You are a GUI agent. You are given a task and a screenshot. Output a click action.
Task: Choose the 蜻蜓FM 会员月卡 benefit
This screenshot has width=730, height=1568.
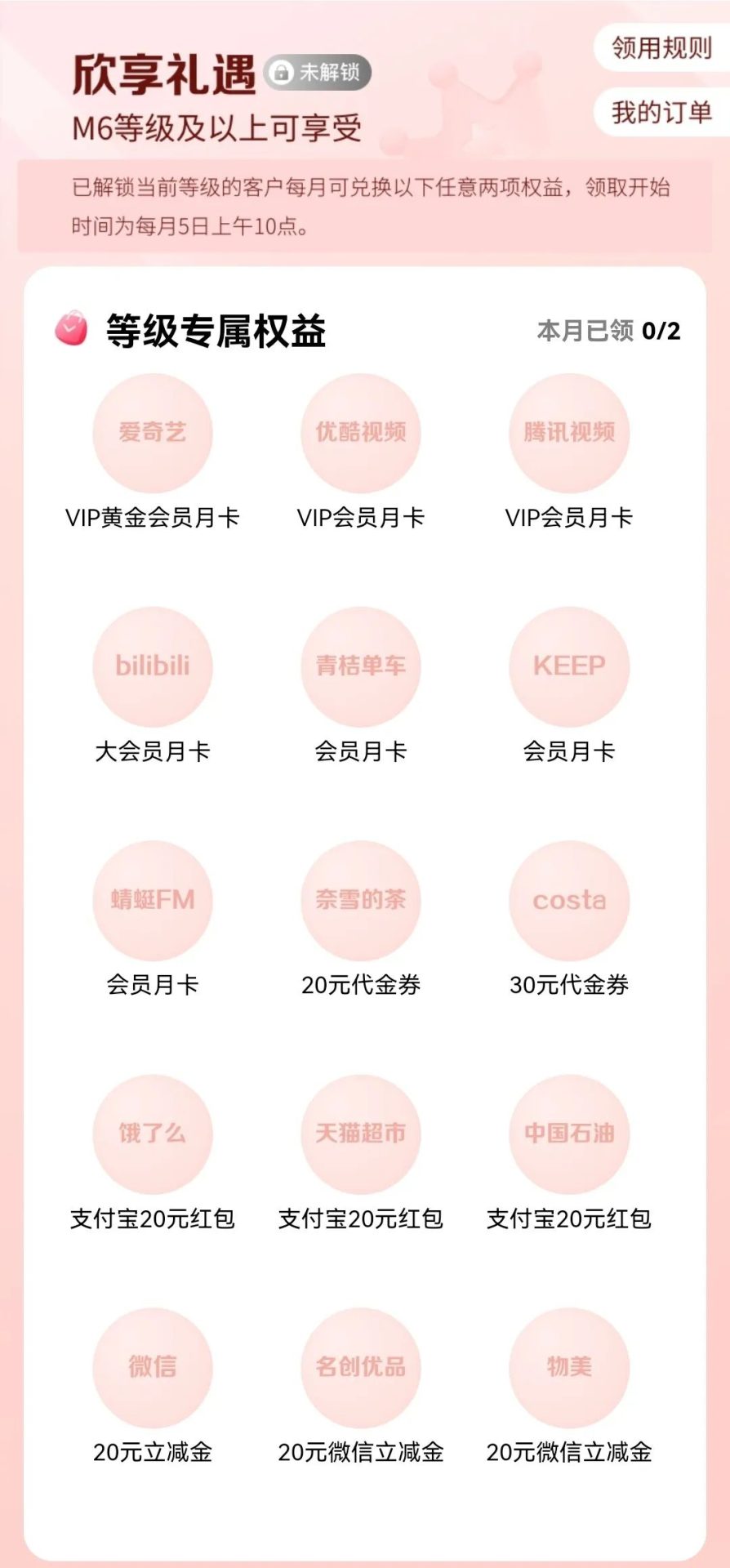153,900
